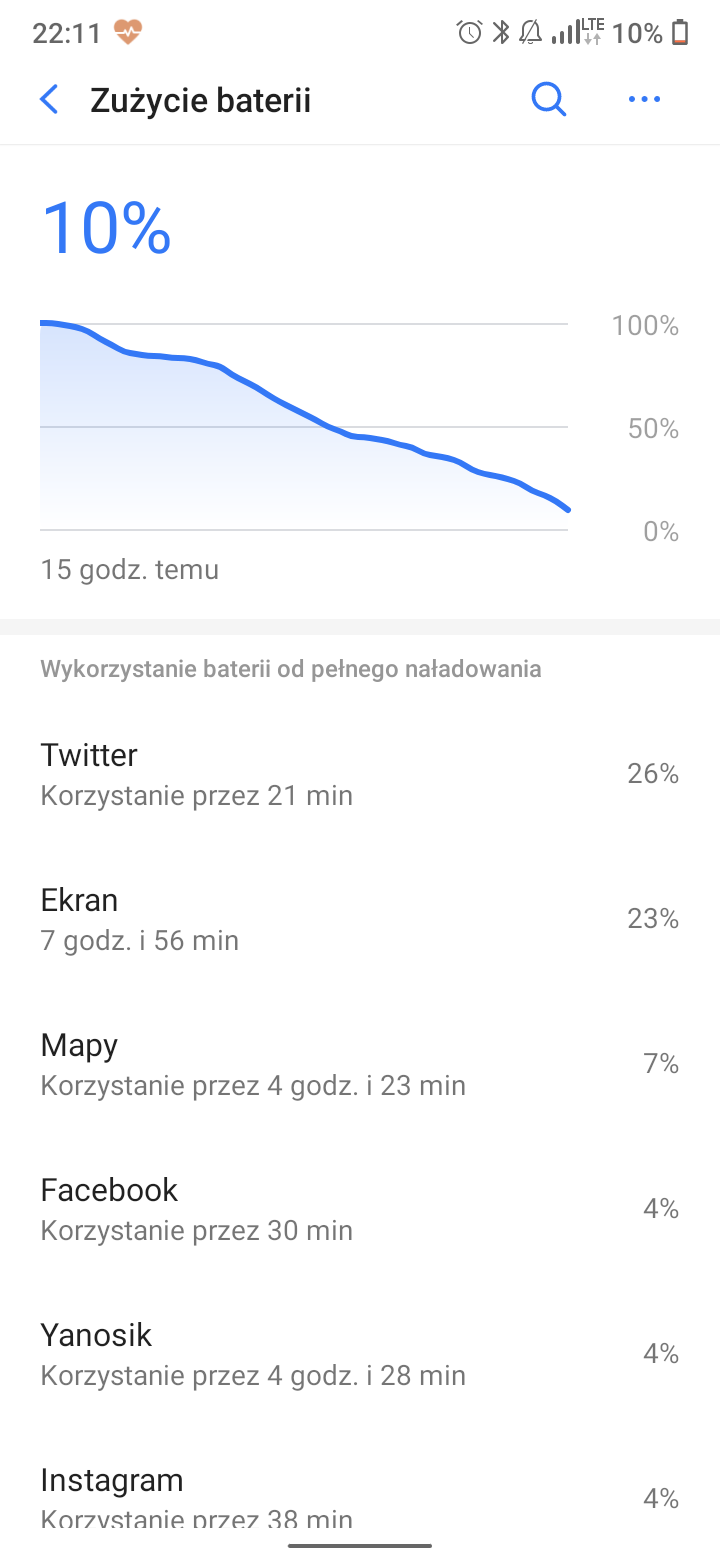720x1560 pixels.
Task: Open the three-dot overflow menu
Action: pyautogui.click(x=644, y=99)
